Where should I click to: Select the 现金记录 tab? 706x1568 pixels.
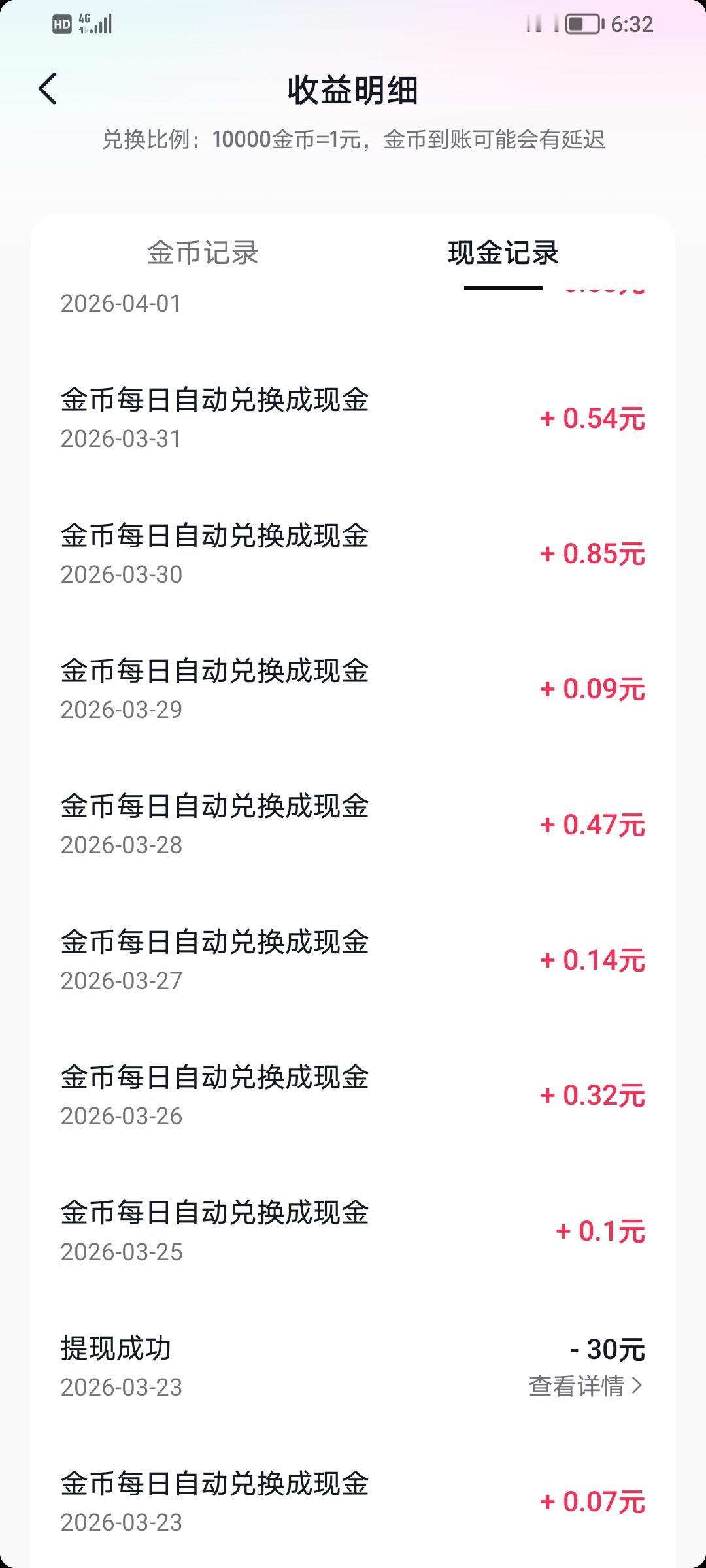(x=503, y=253)
